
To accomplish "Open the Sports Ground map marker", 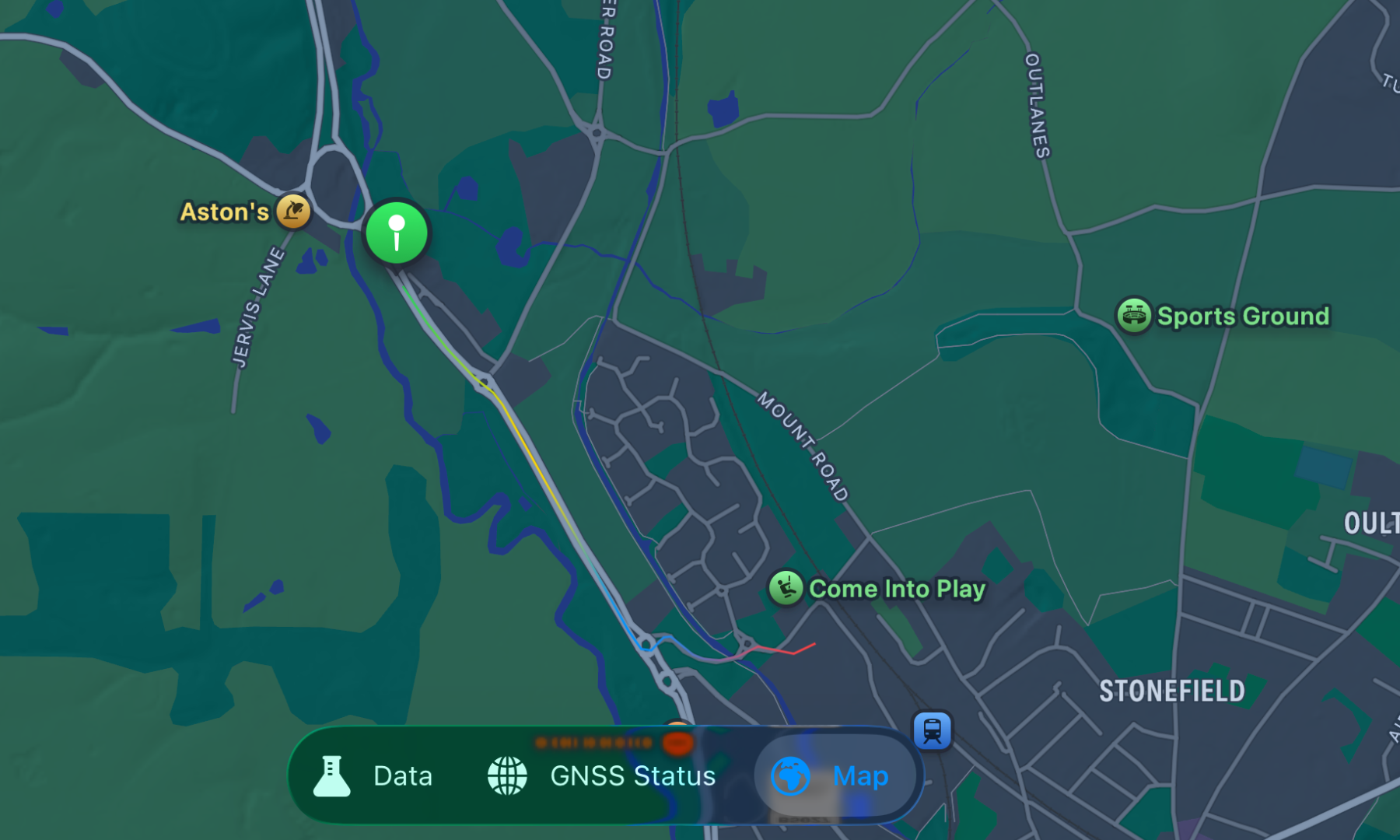I will (x=1134, y=316).
